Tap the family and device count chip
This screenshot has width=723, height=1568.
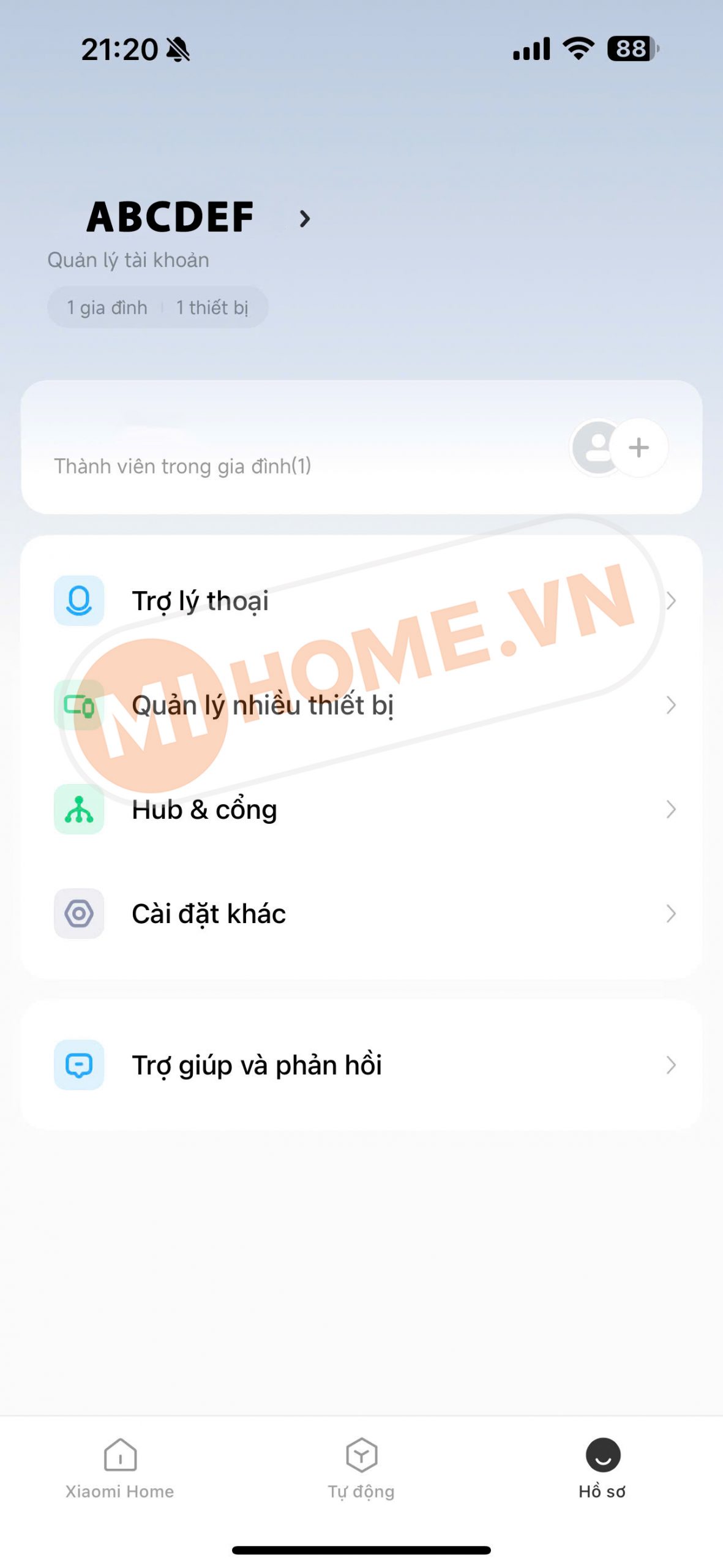[157, 307]
